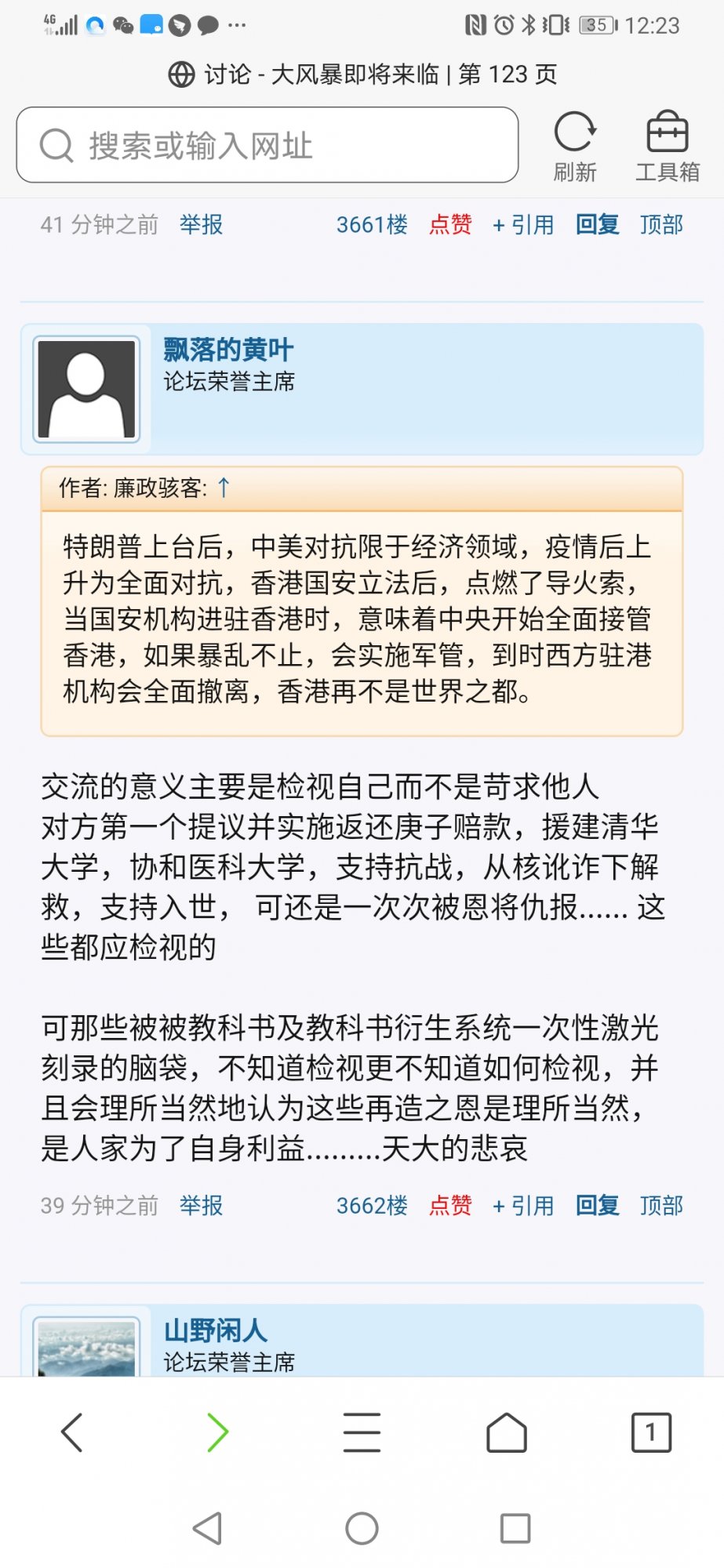View 飘落的黄叶's avatar

[86, 389]
